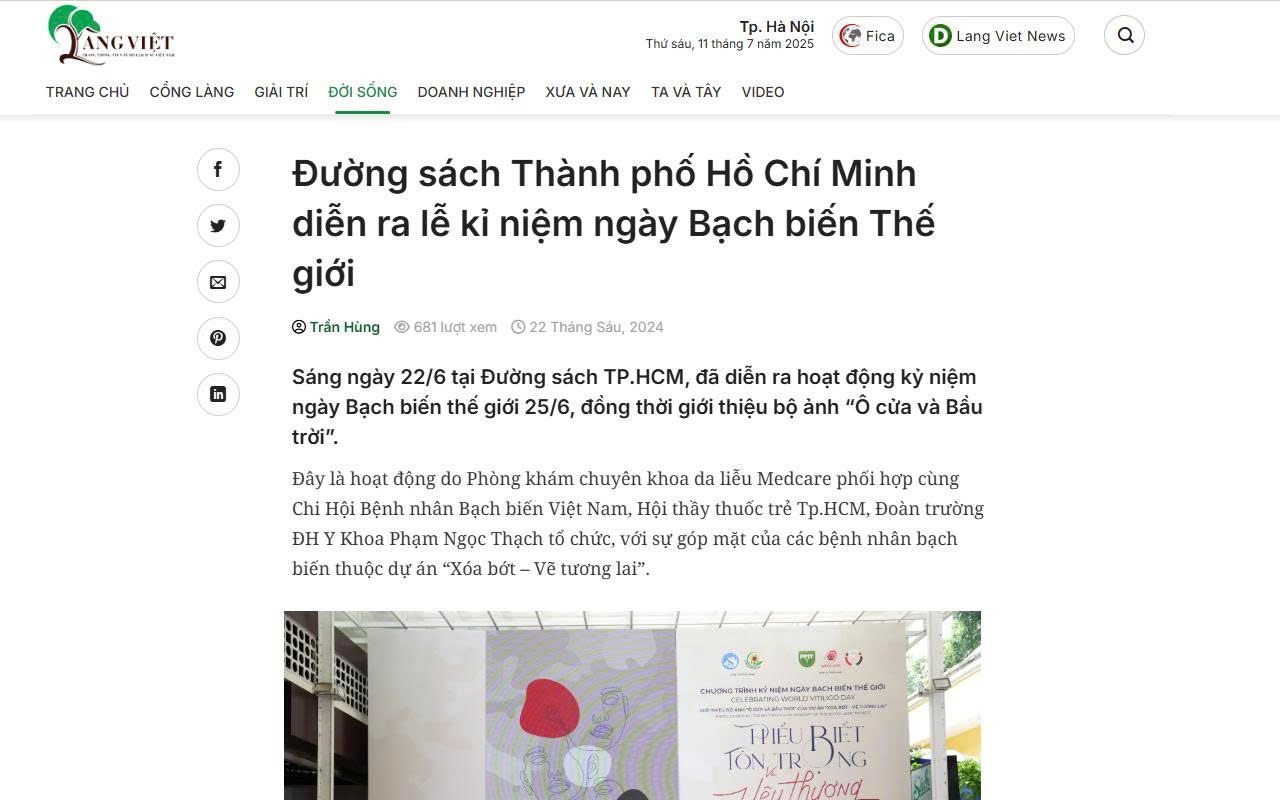Switch to the Trang chủ section

click(88, 92)
